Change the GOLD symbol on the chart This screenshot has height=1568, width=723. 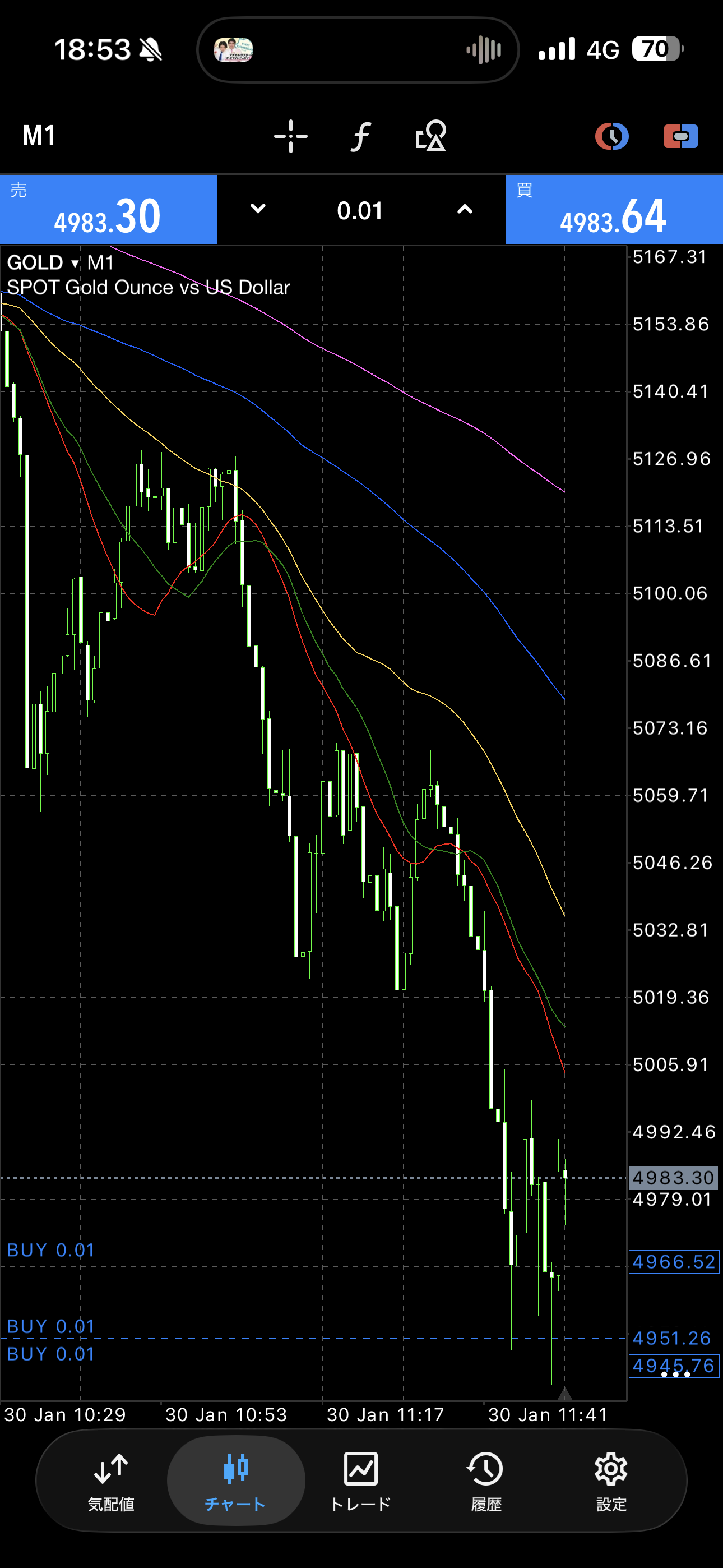(43, 263)
